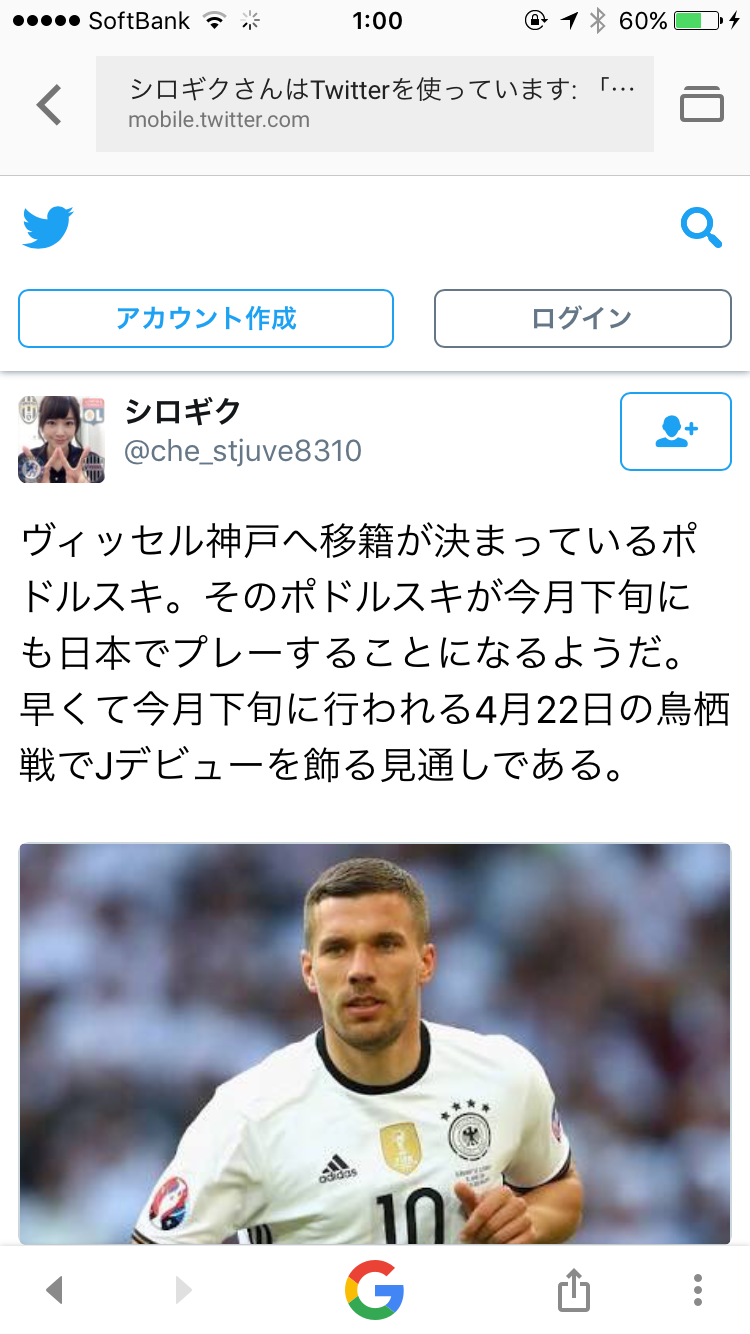
Task: Tap the Google logo button
Action: coord(374,1289)
